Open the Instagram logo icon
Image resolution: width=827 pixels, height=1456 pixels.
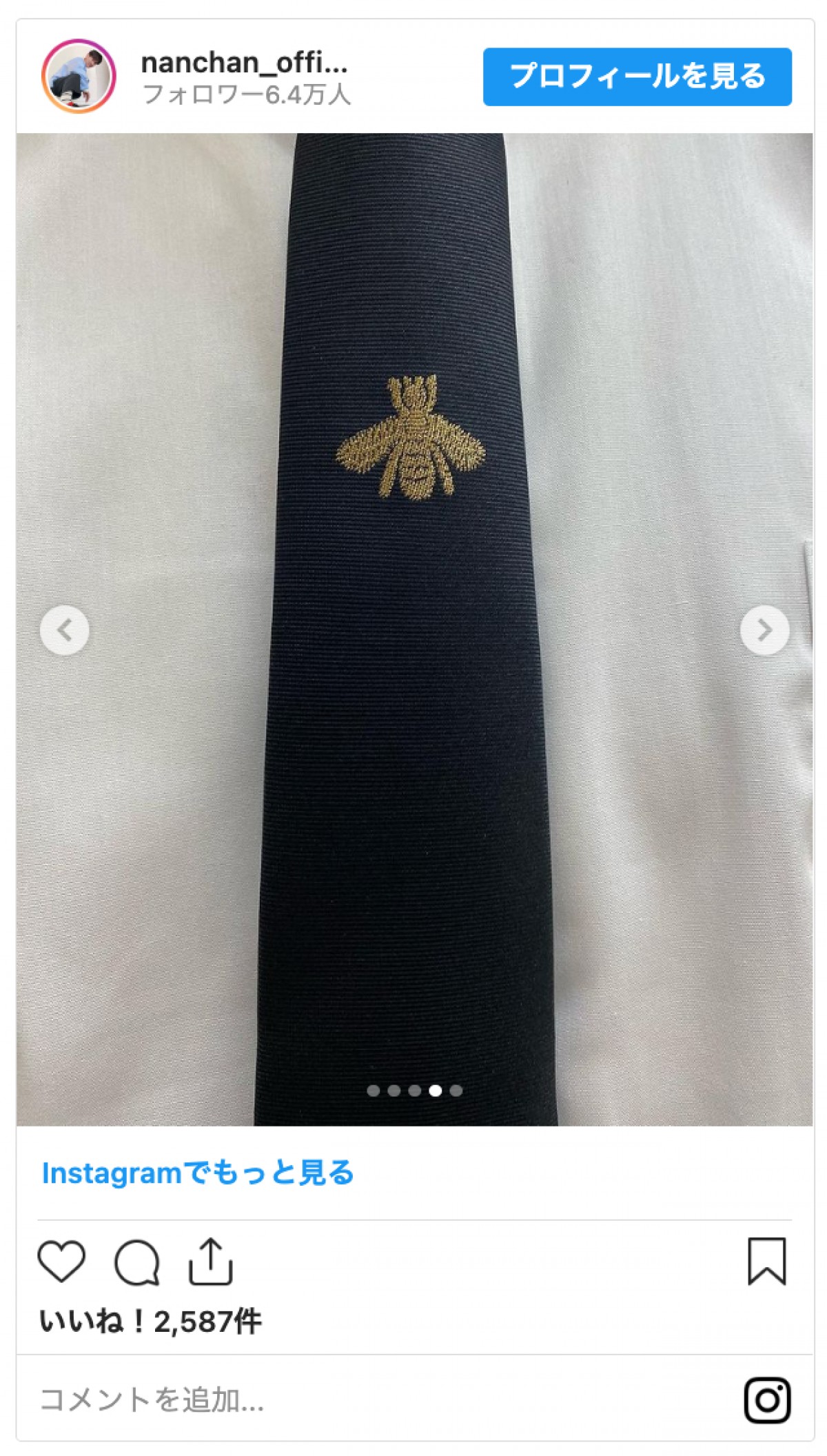pyautogui.click(x=767, y=1400)
